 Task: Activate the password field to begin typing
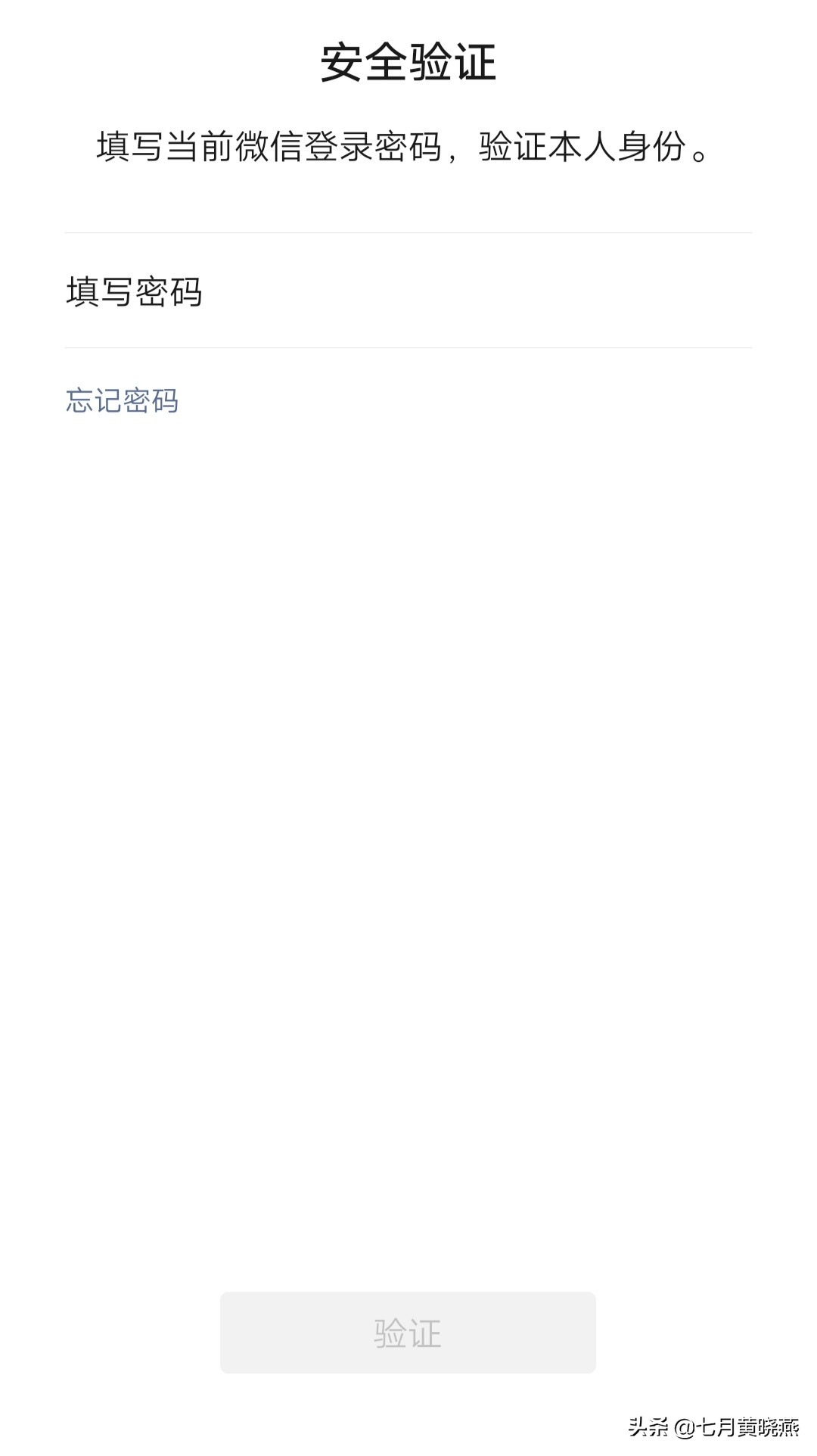(303, 291)
